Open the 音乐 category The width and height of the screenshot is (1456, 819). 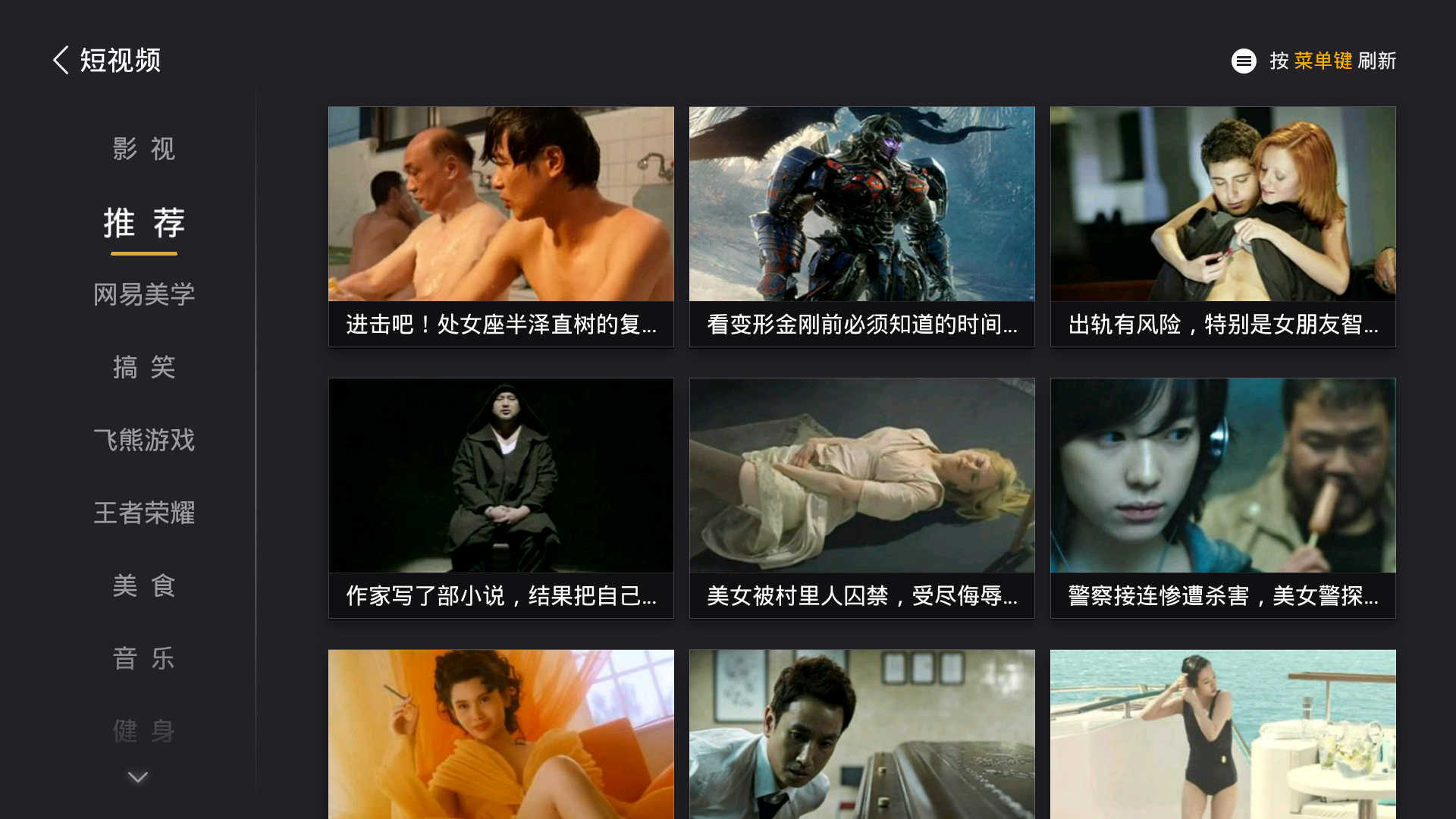coord(143,658)
